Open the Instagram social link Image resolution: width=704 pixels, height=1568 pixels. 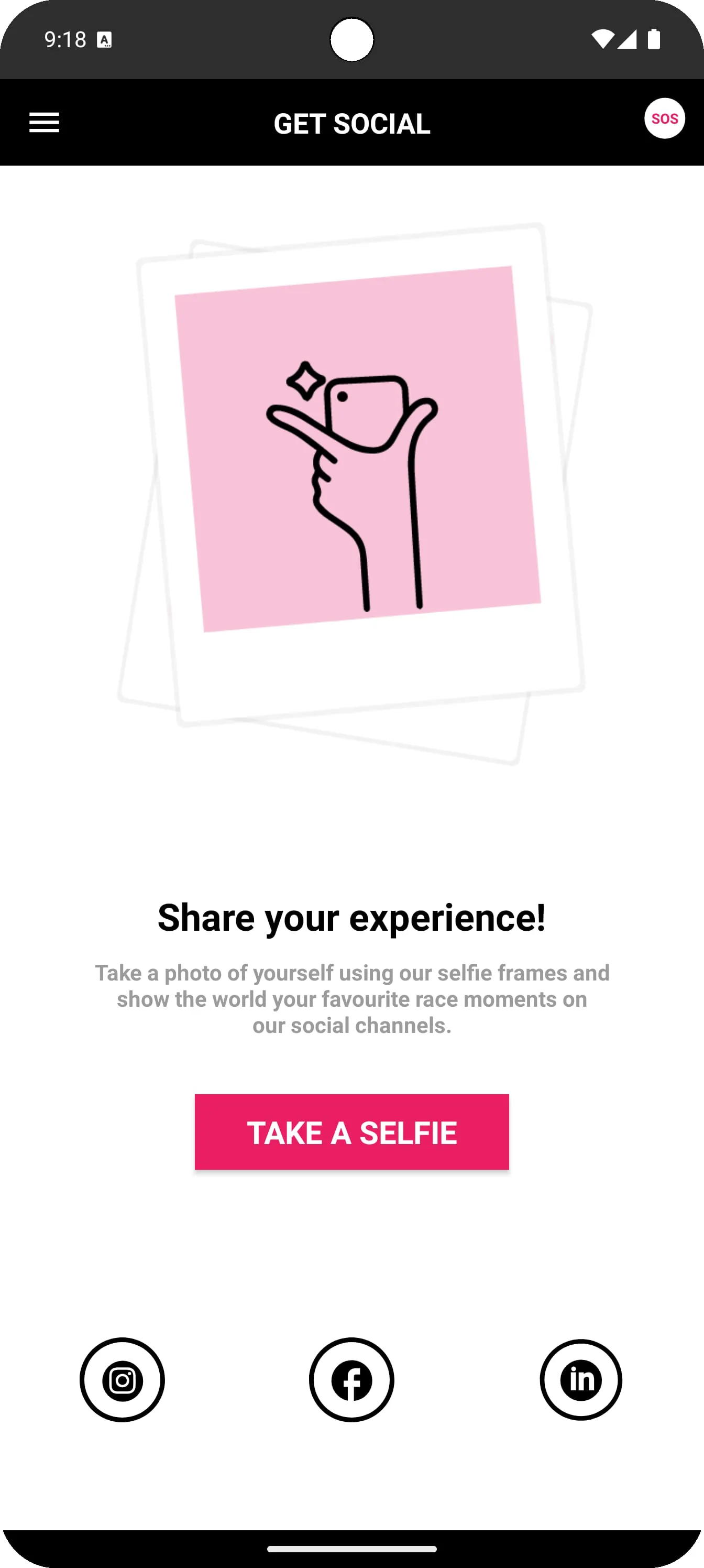pyautogui.click(x=122, y=1380)
